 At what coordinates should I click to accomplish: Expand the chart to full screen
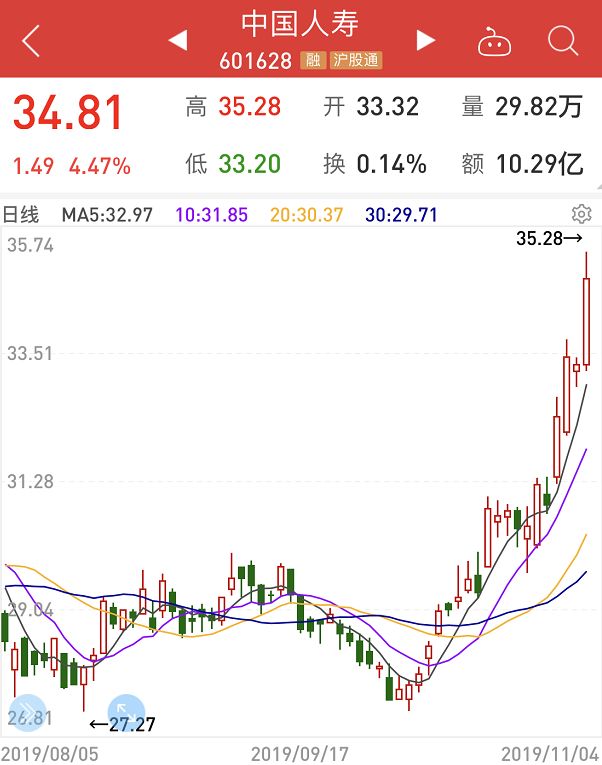point(126,714)
